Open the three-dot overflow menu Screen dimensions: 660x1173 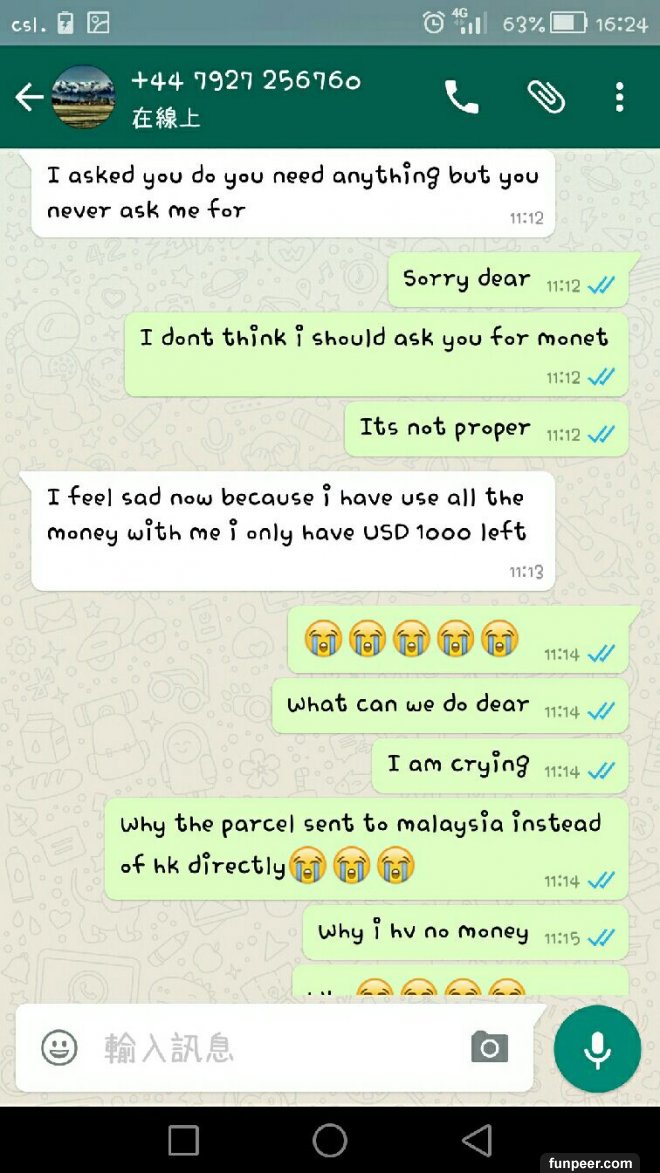point(619,97)
